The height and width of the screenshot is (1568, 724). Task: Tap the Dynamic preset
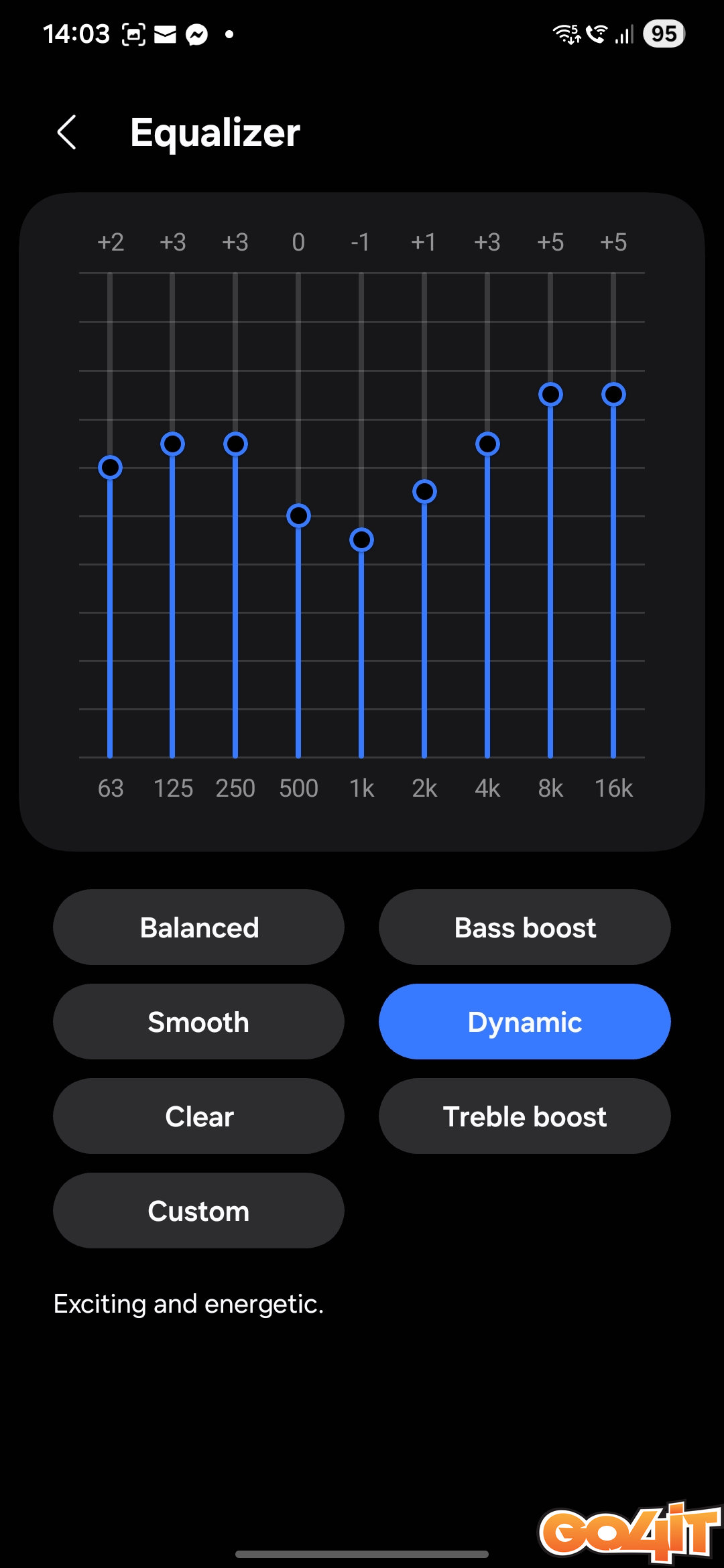pyautogui.click(x=524, y=1022)
